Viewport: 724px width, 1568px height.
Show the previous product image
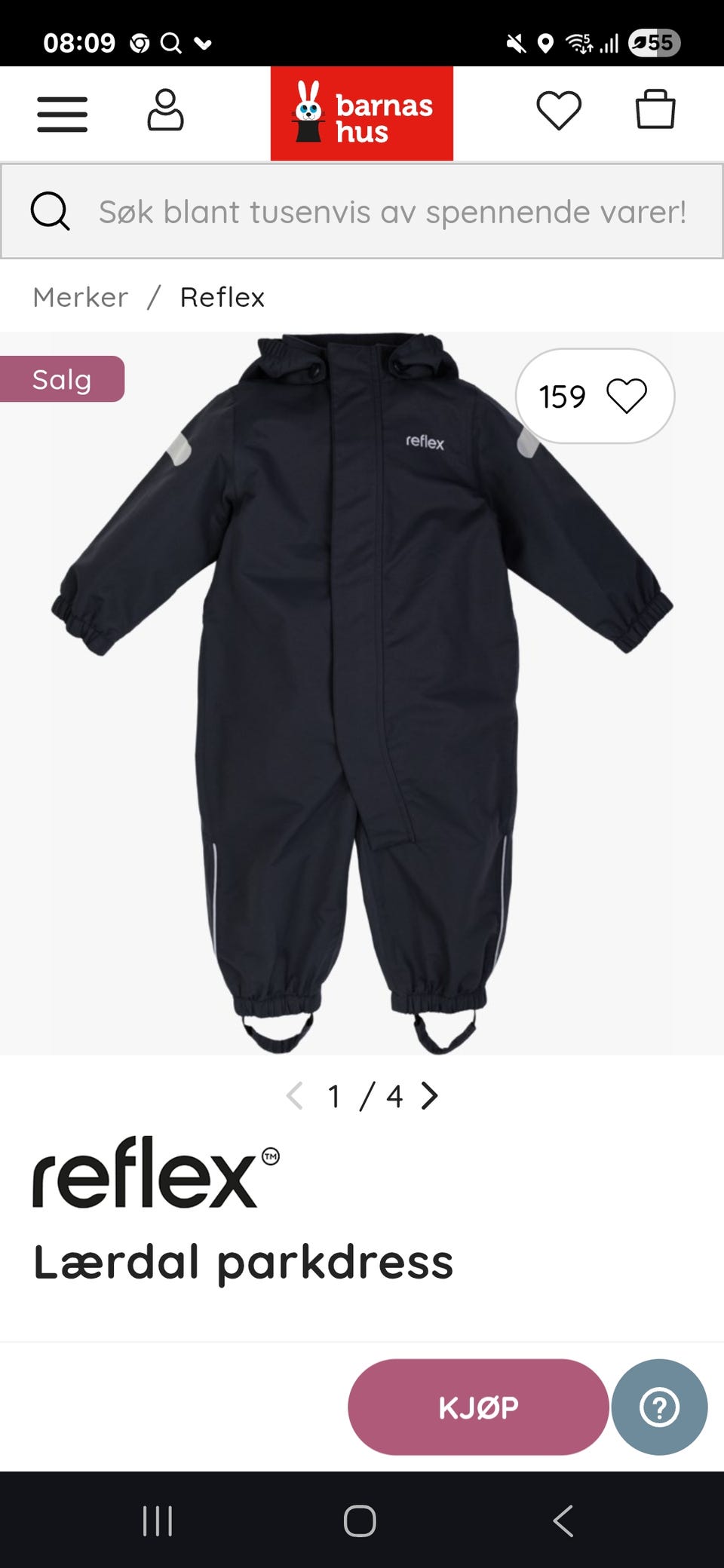tap(295, 1096)
